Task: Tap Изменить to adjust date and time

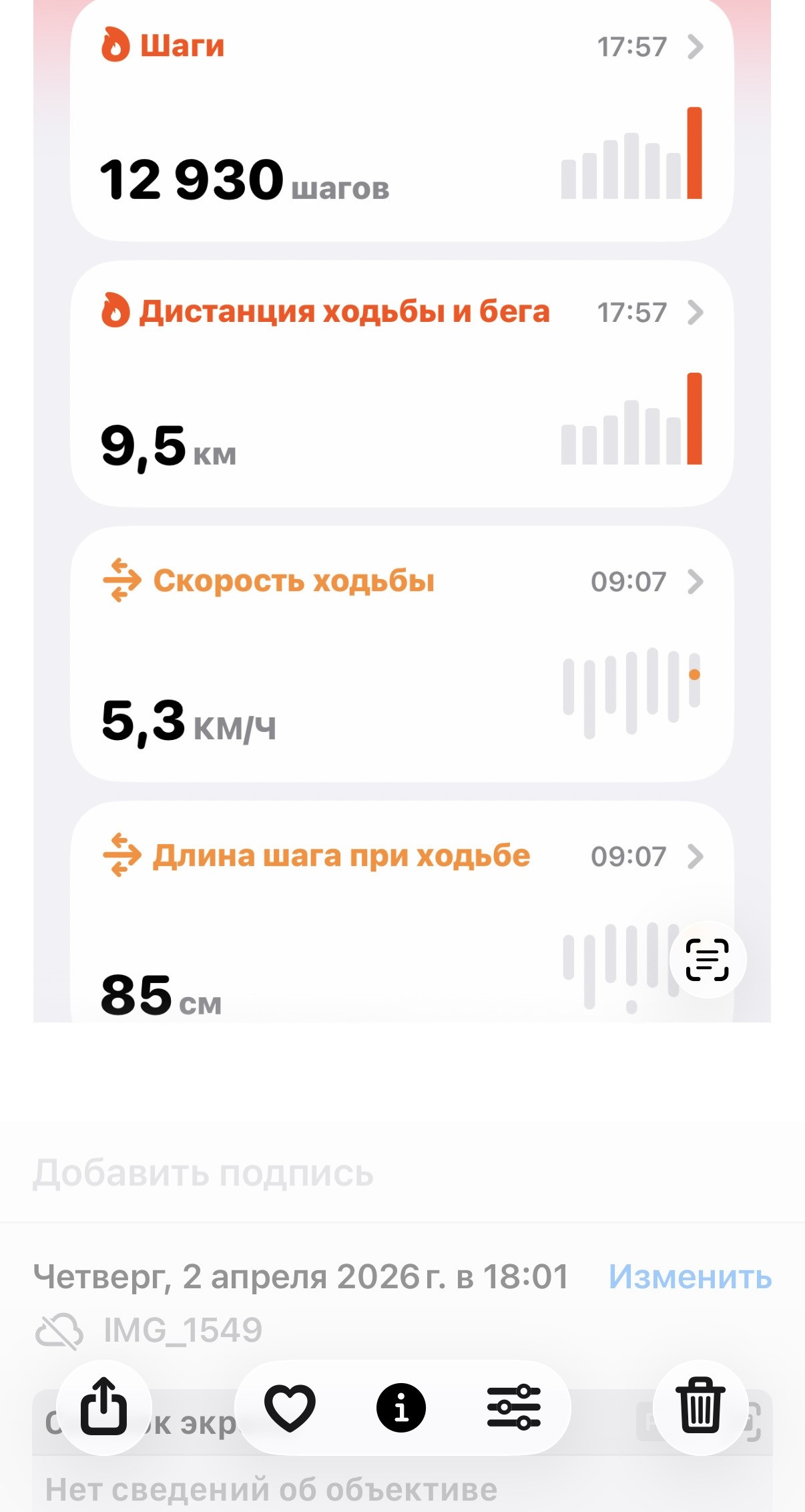Action: [690, 1276]
